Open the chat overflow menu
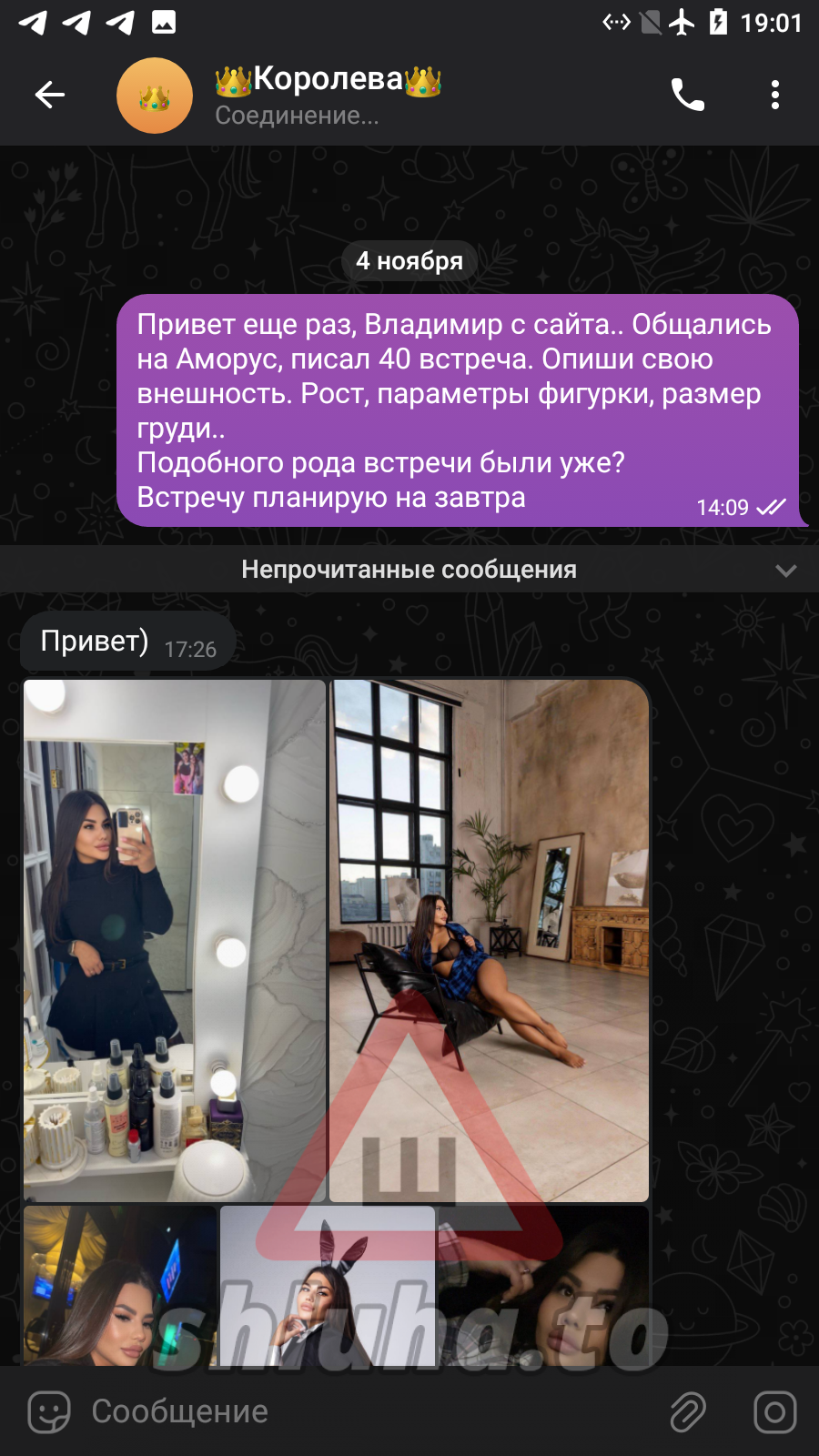Image resolution: width=819 pixels, height=1456 pixels. 774,95
